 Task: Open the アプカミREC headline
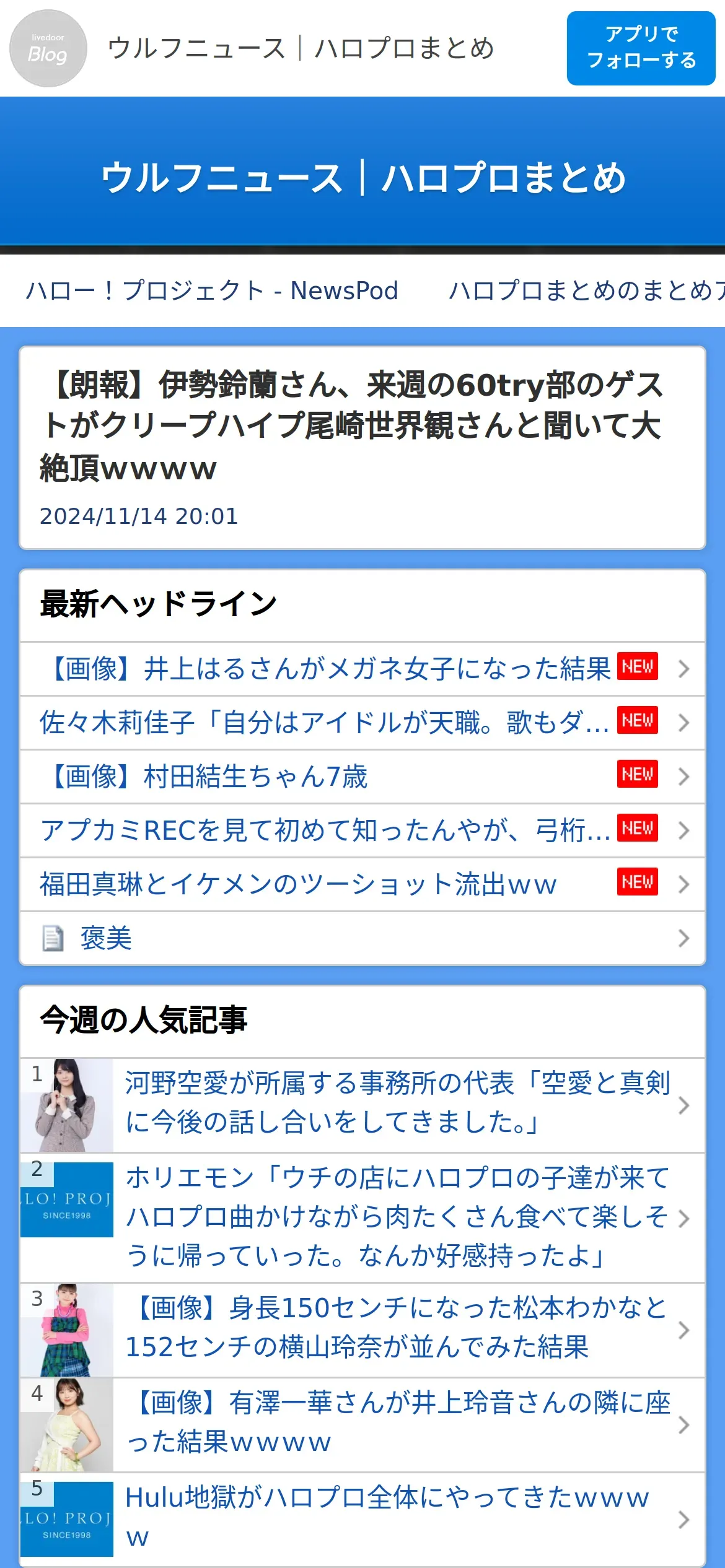324,830
